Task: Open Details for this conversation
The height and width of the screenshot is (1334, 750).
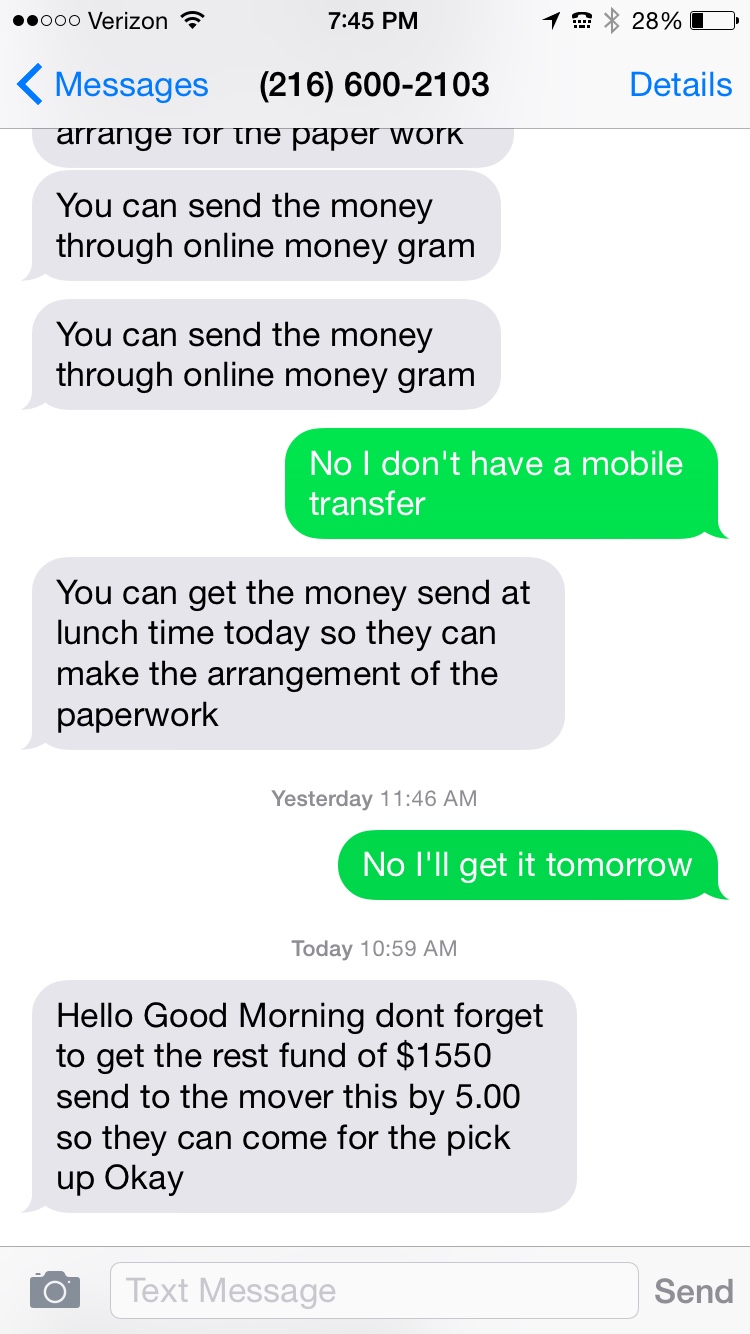Action: tap(681, 85)
